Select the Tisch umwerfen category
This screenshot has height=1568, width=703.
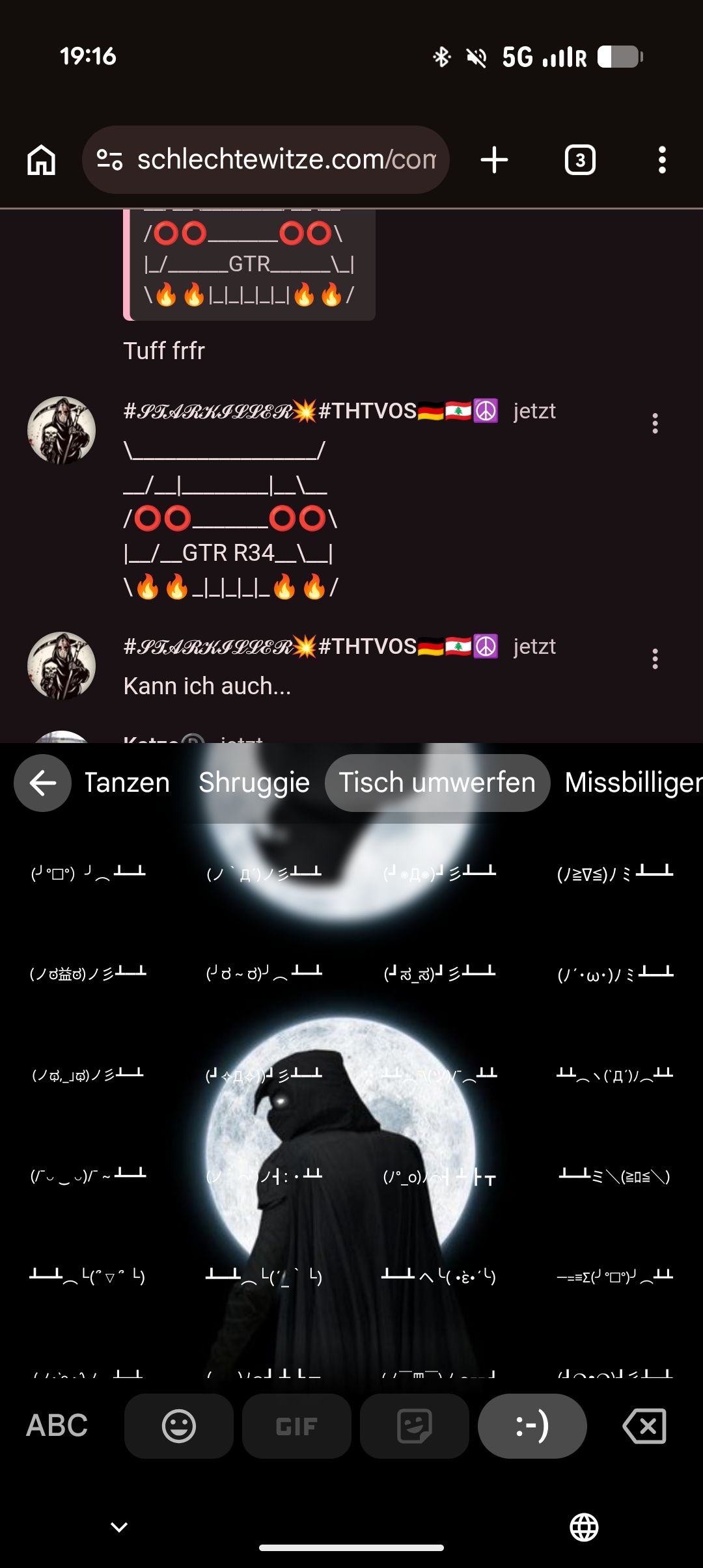click(x=437, y=783)
